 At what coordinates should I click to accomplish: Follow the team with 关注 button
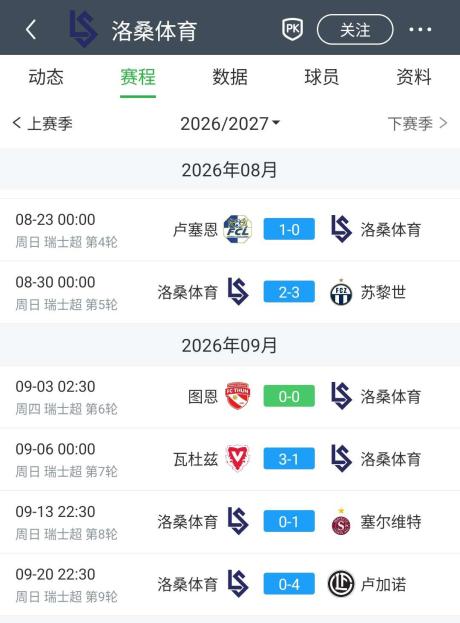pyautogui.click(x=355, y=29)
